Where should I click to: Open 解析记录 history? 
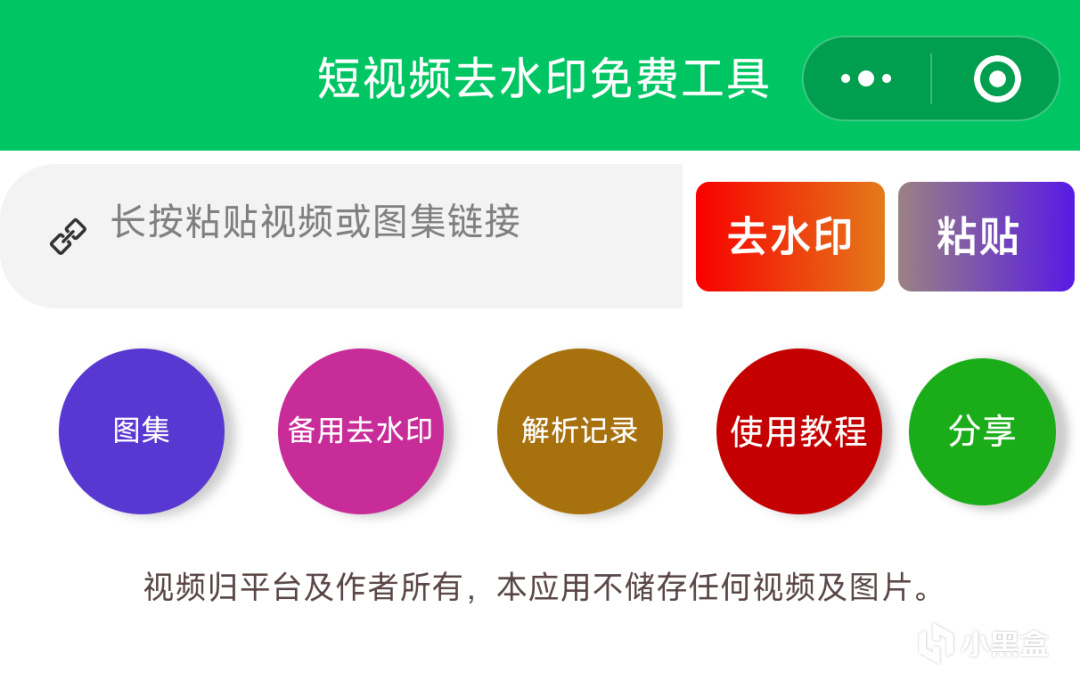point(579,431)
